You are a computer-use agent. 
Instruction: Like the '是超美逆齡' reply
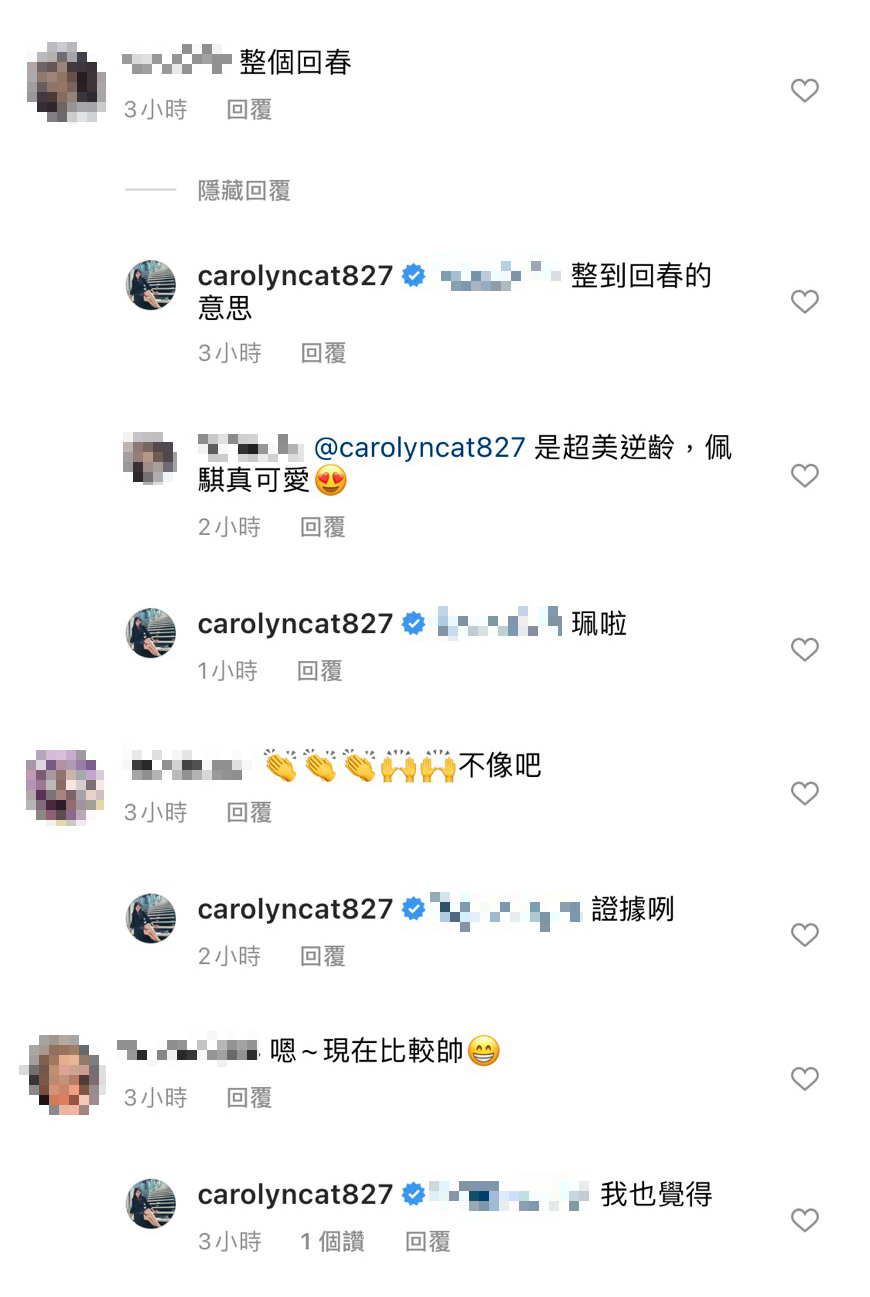[805, 475]
